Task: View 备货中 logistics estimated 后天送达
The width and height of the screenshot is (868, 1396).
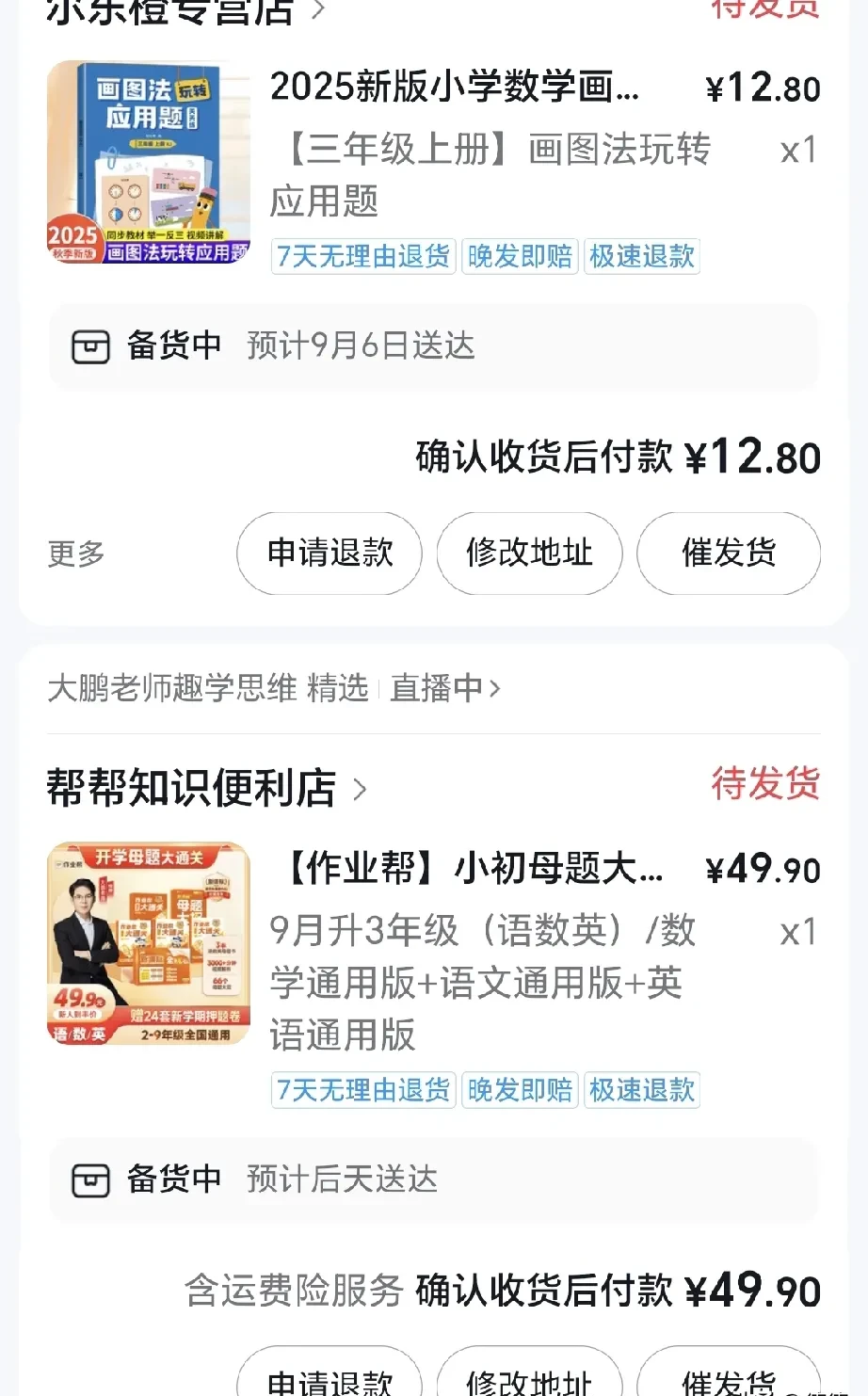Action: click(x=433, y=1179)
